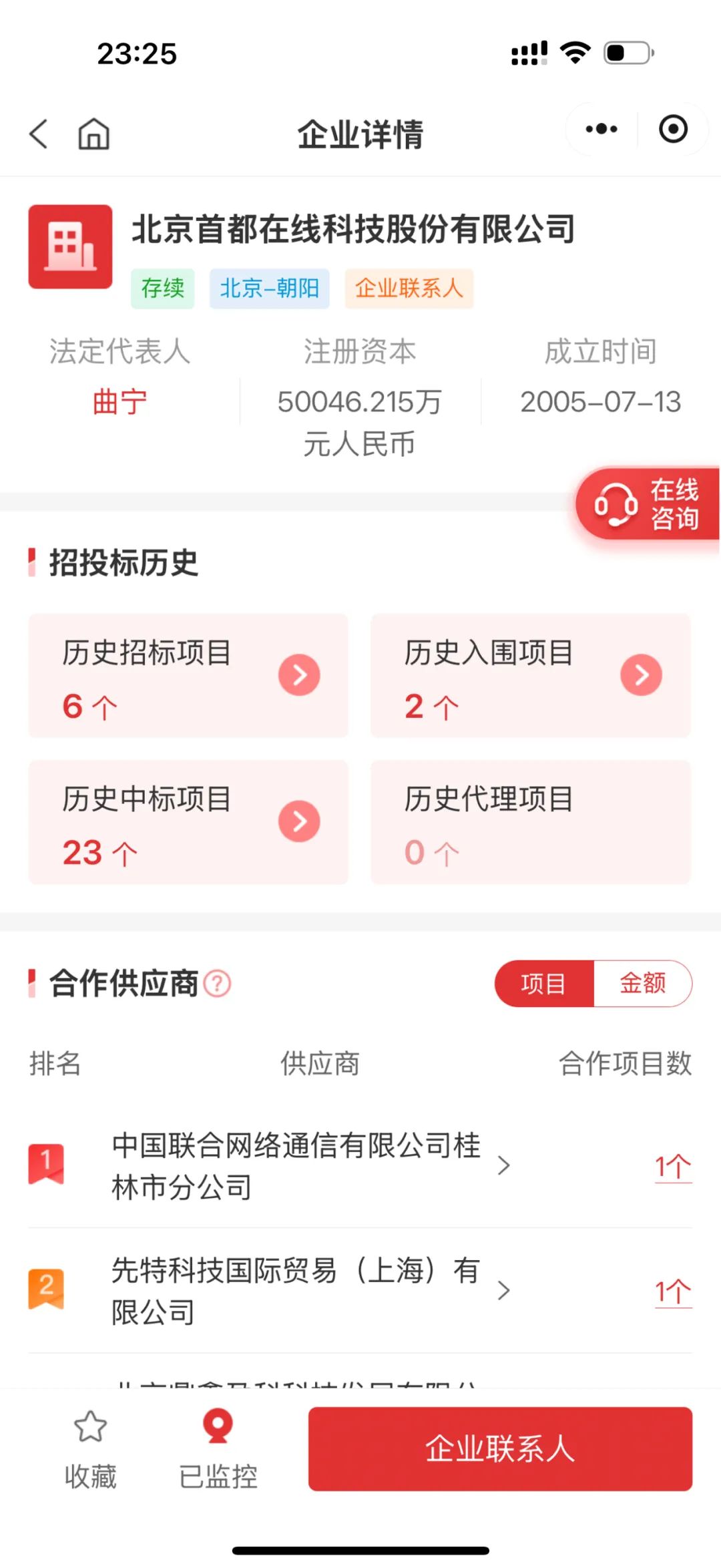The image size is (721, 1568).
Task: Tap the red 企业联系人 bottom button
Action: point(500,1448)
